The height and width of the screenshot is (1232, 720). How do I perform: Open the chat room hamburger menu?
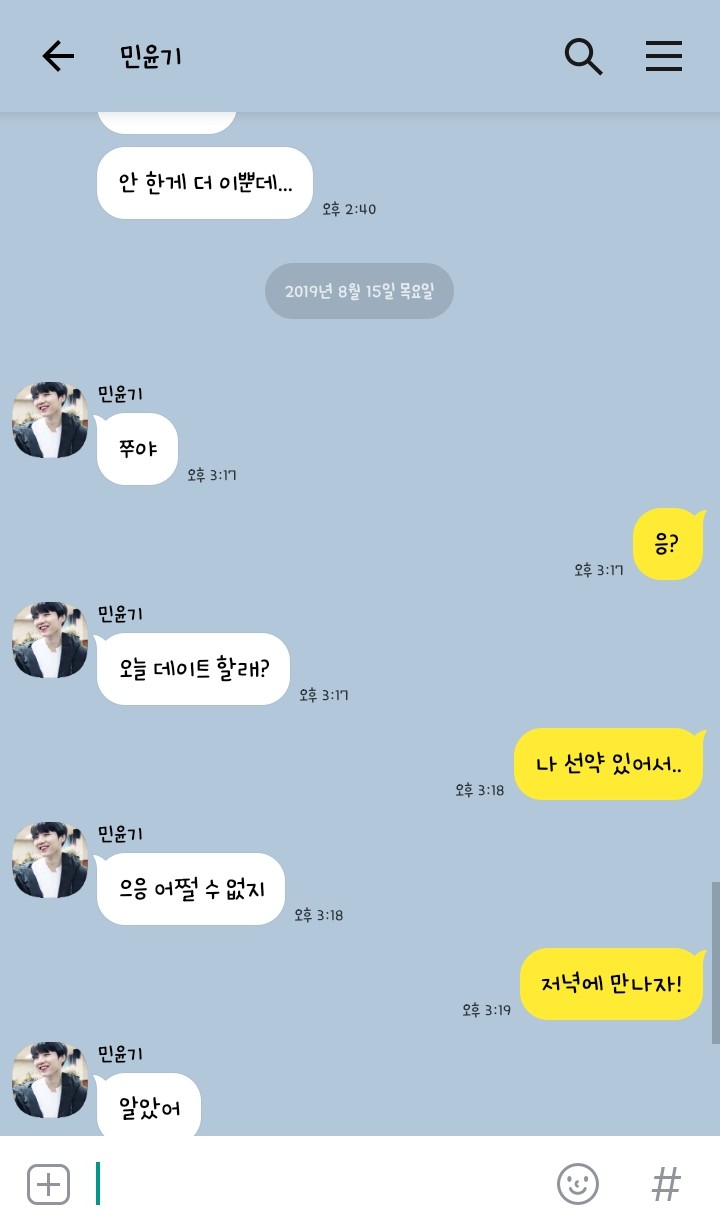(663, 57)
